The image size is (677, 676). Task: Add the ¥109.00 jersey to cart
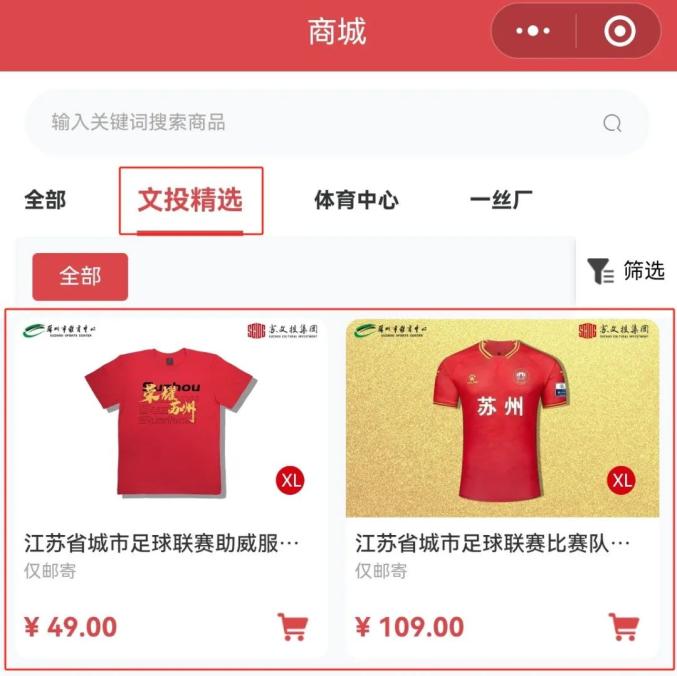pyautogui.click(x=623, y=627)
